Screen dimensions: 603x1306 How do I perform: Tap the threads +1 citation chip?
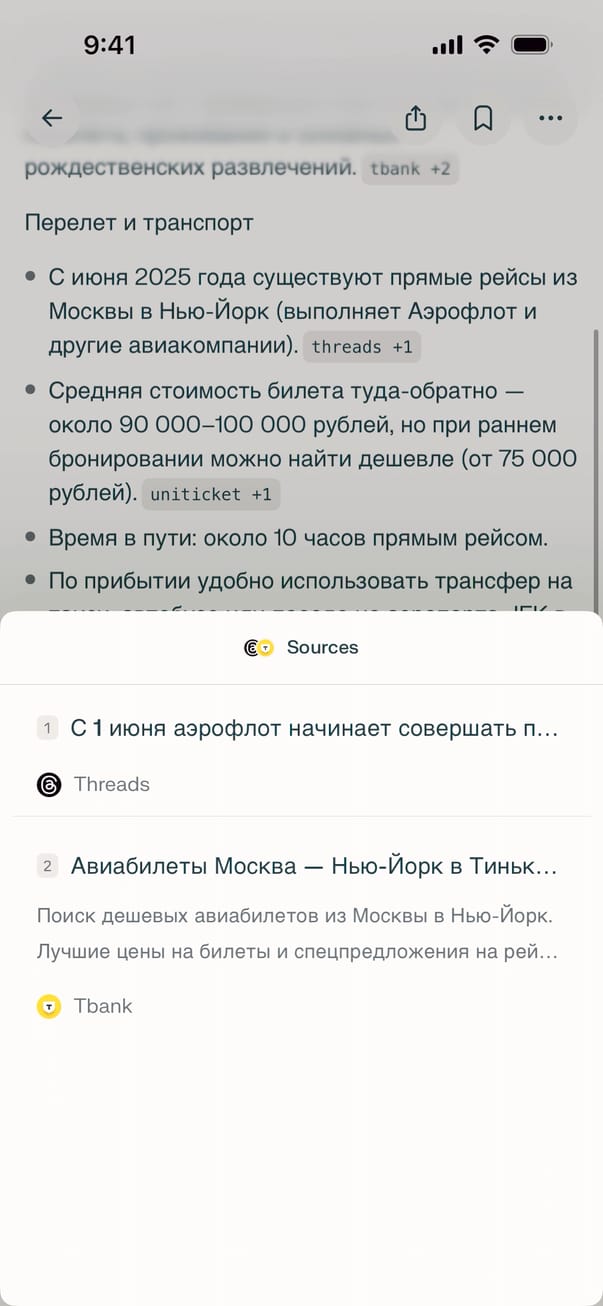click(x=361, y=347)
